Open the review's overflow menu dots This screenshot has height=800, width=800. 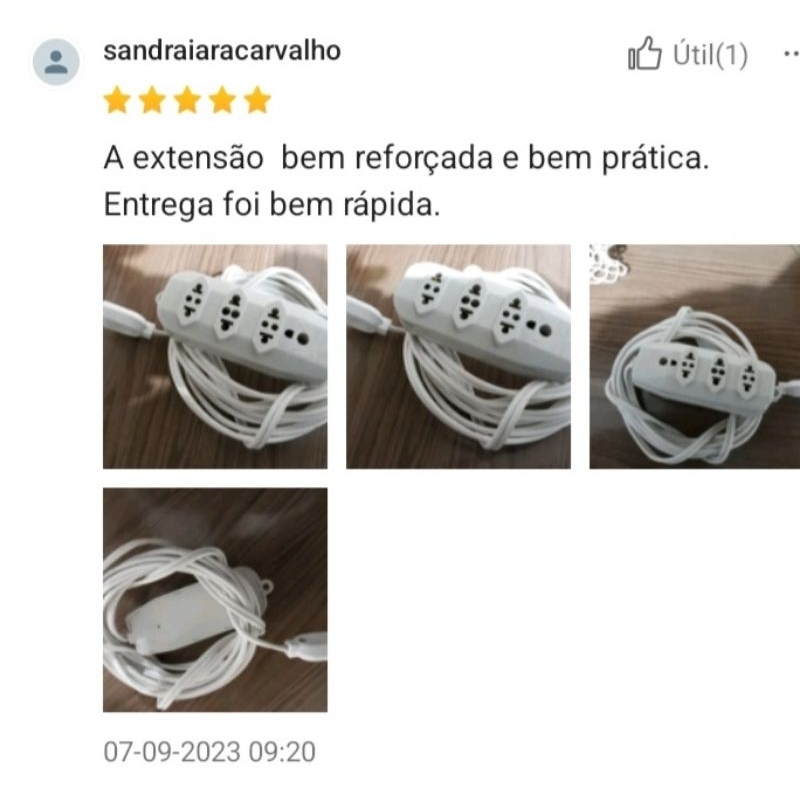click(791, 53)
